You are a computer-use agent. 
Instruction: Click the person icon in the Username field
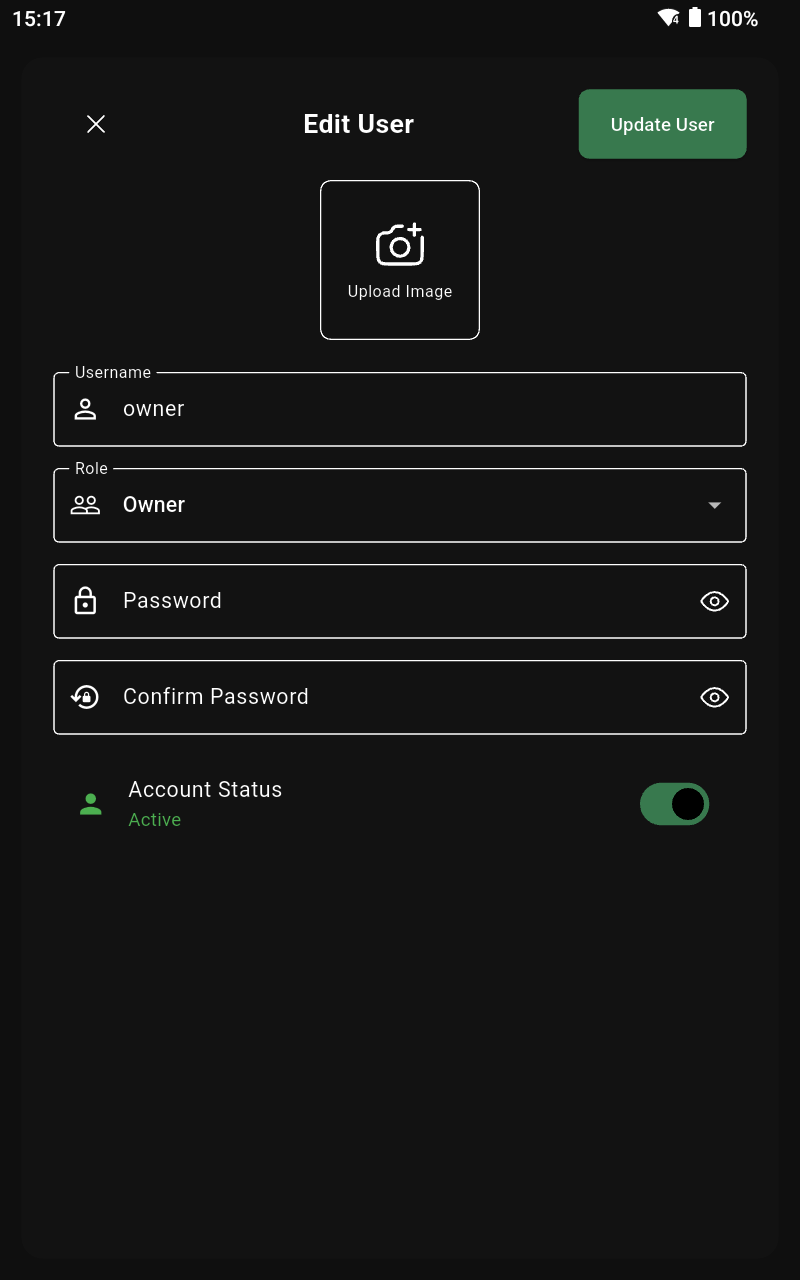(x=85, y=409)
